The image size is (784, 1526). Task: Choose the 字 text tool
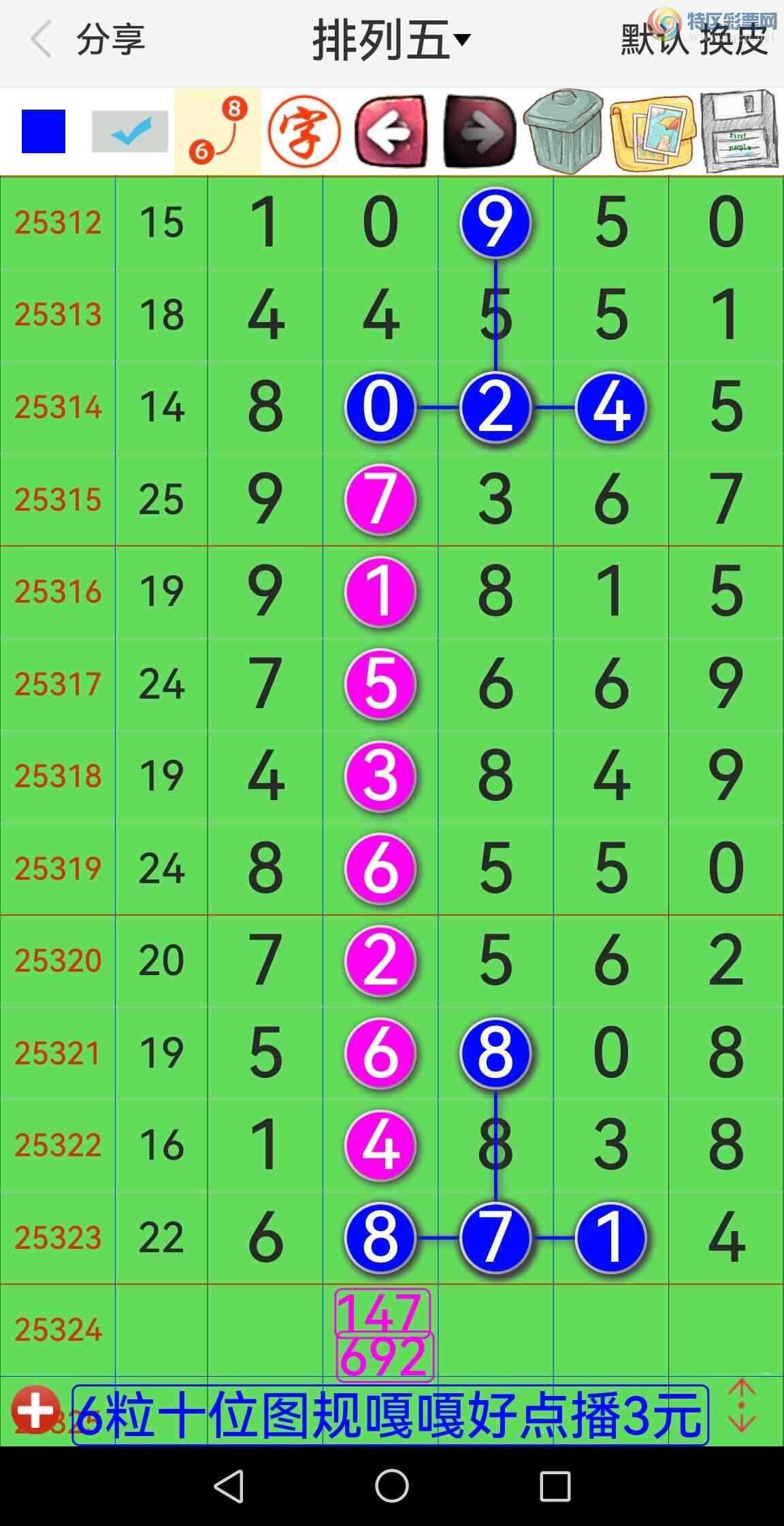(x=304, y=131)
